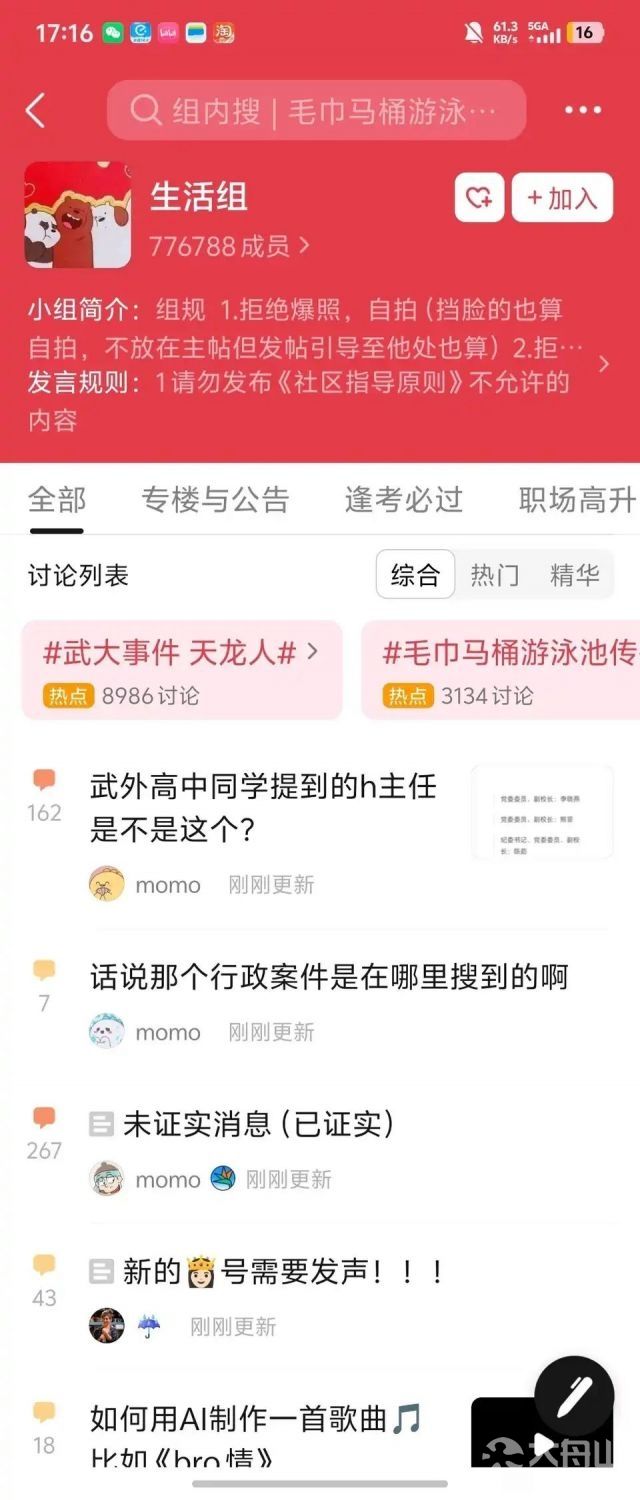Switch to the 专楼与公告 tab

(x=214, y=499)
